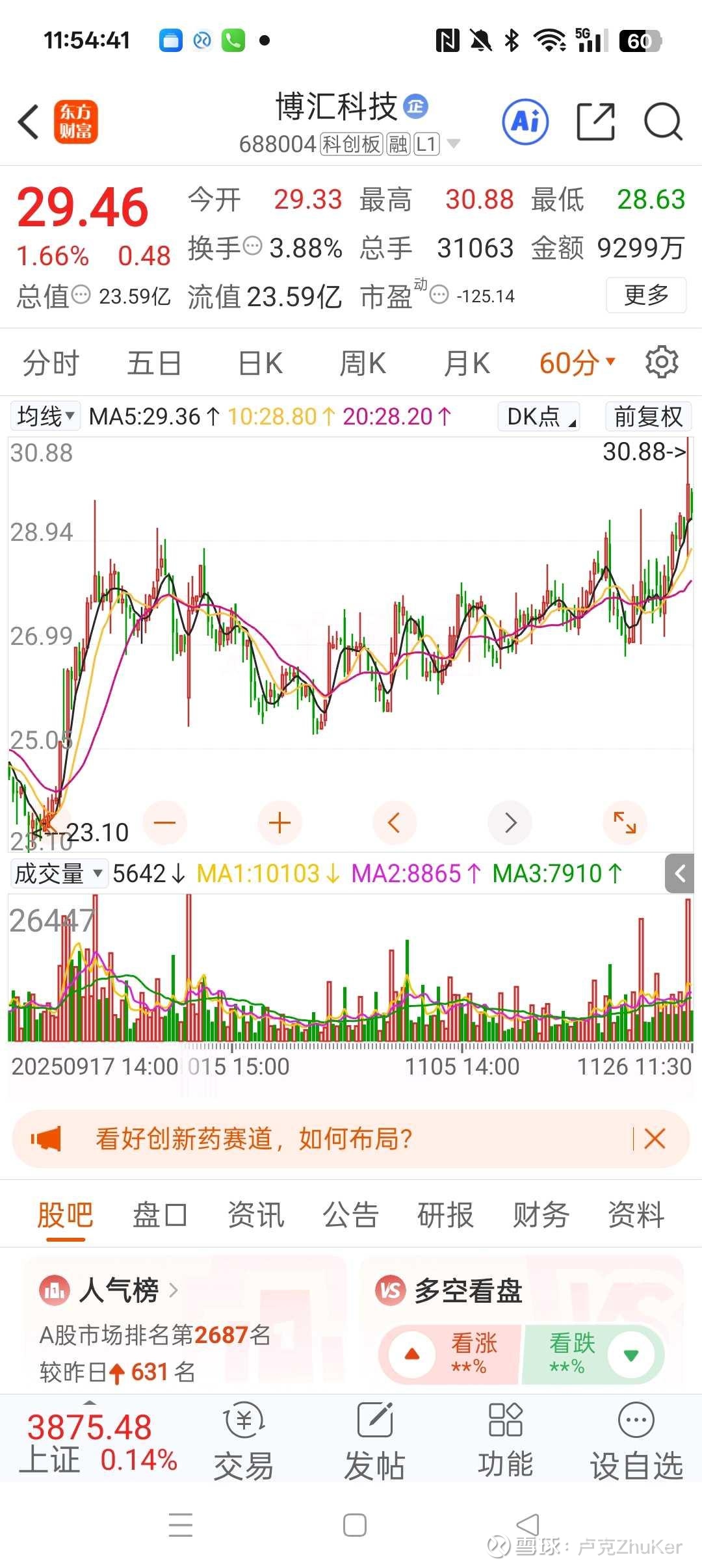Dismiss the 看好创新药赛道 banner

click(x=655, y=1138)
